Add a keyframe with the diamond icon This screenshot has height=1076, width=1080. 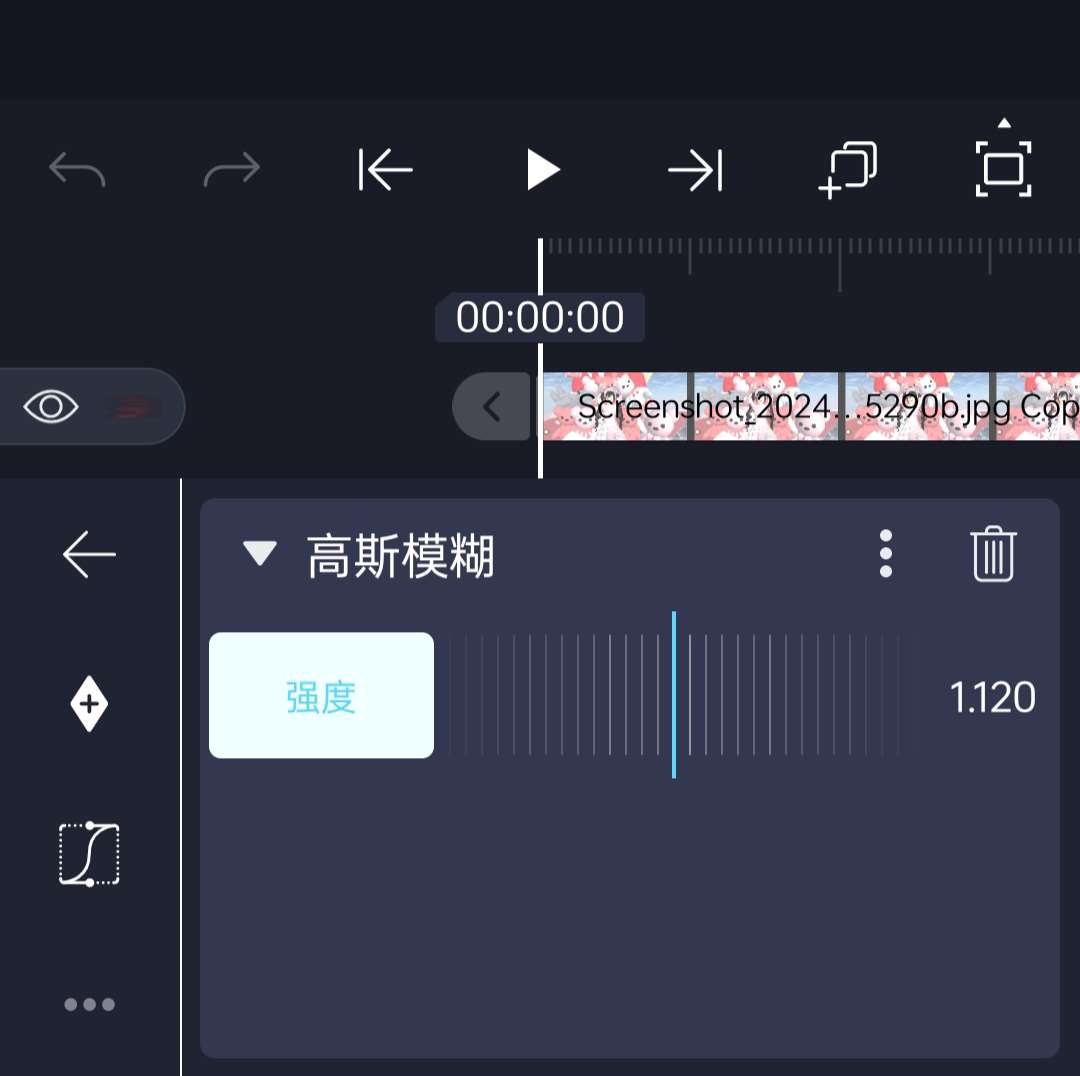89,704
